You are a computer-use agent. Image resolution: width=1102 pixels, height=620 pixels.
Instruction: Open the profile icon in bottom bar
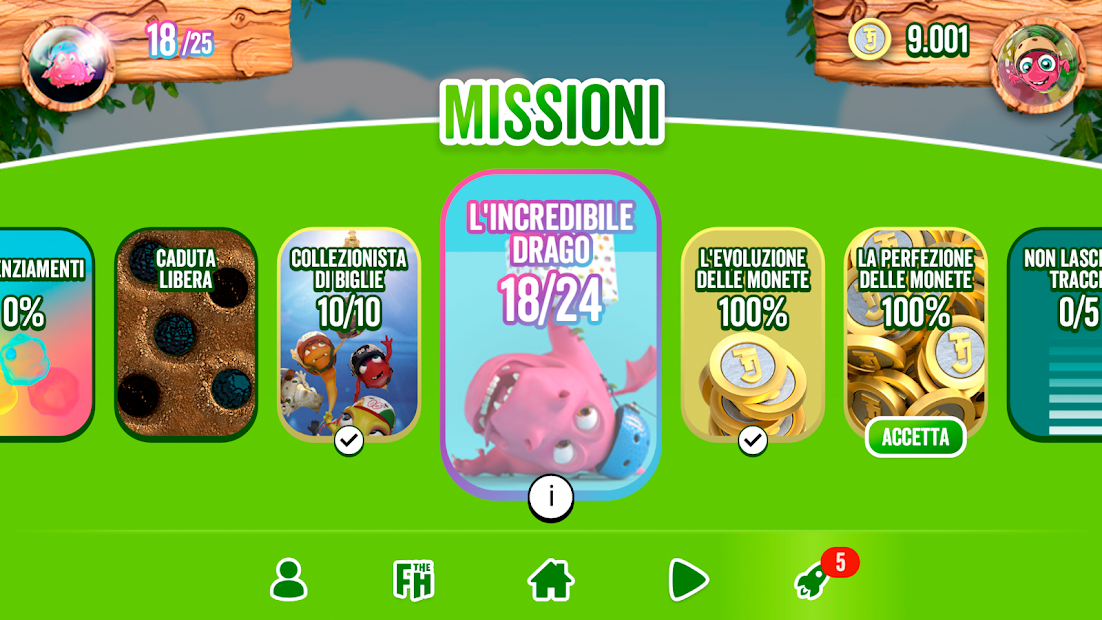click(x=288, y=580)
